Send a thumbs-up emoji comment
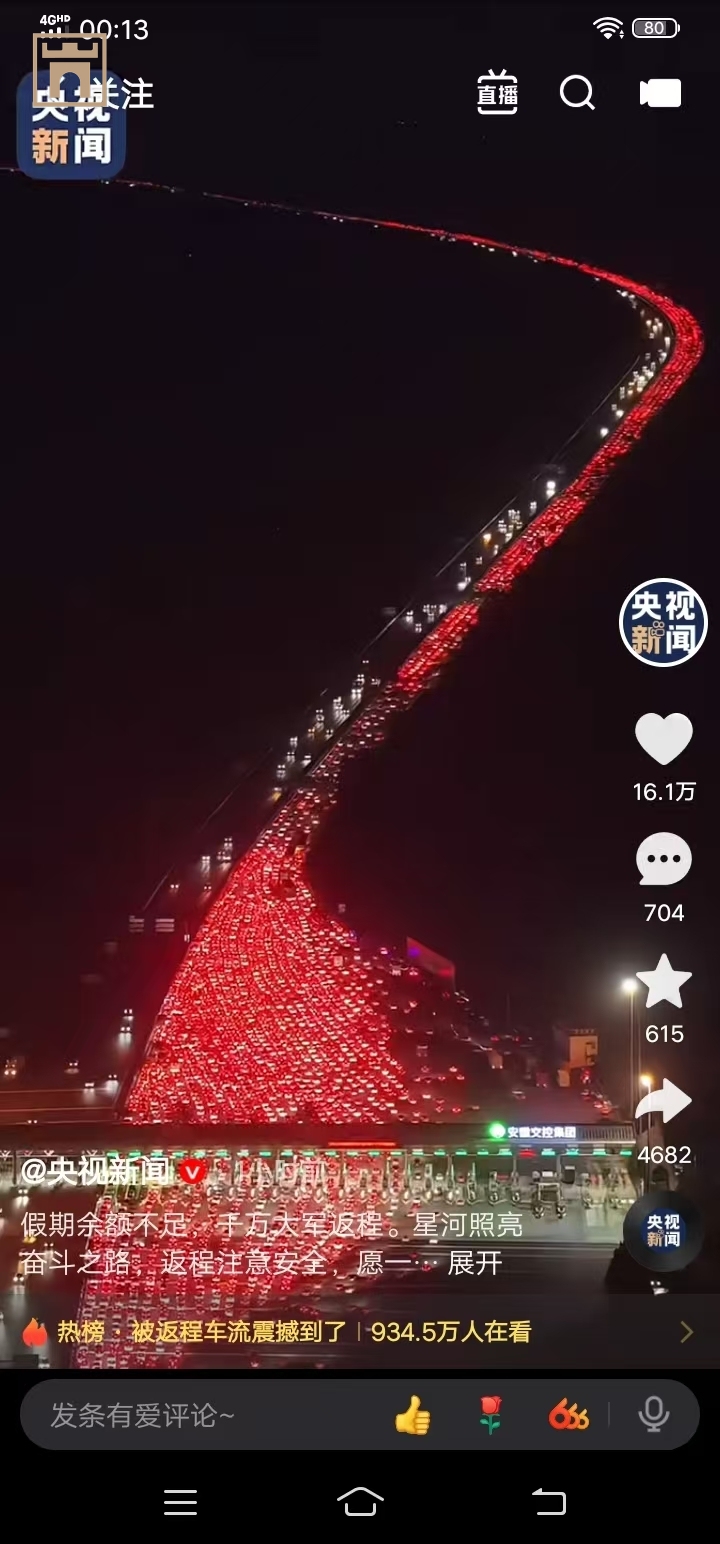The width and height of the screenshot is (720, 1544). coord(412,1415)
